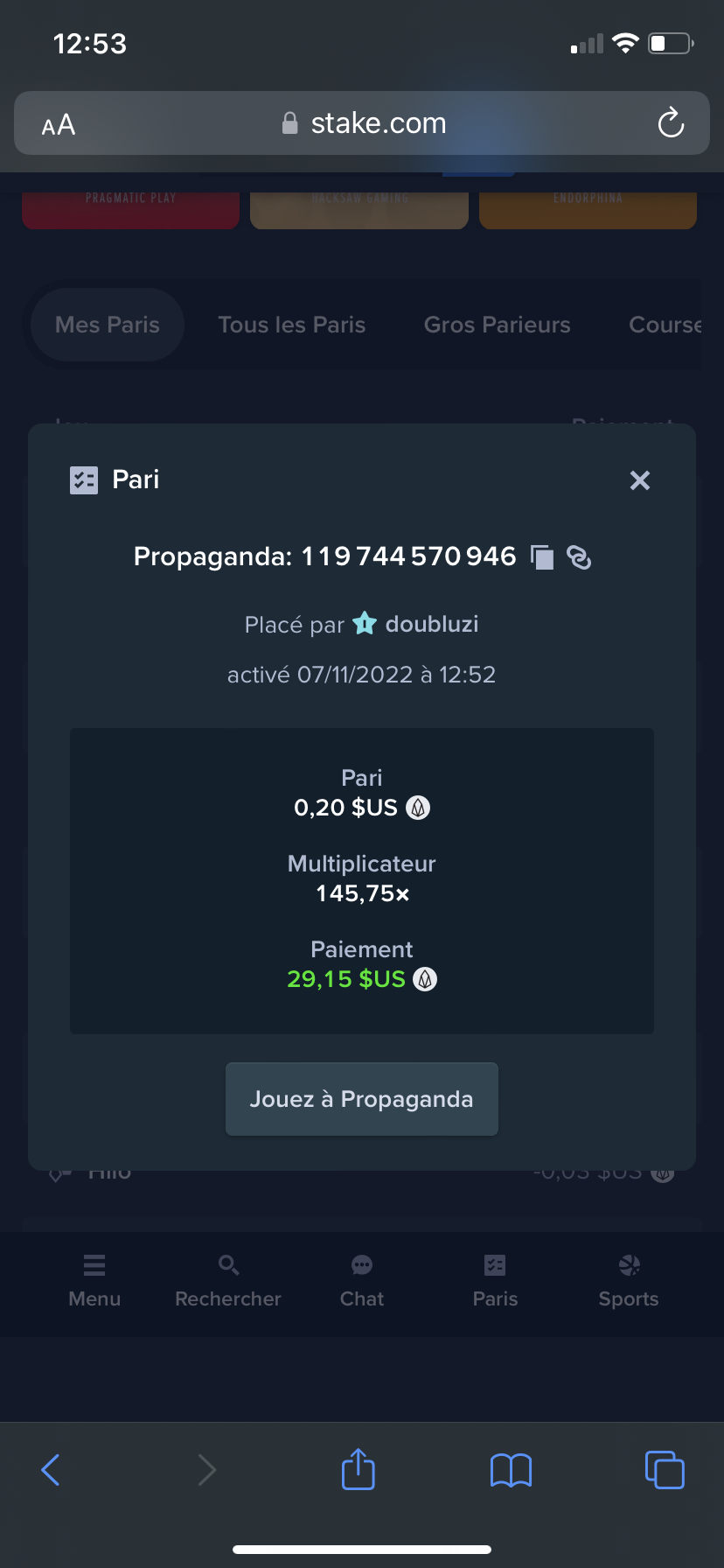
Task: Tap the Jouez à Propaganda button
Action: pyautogui.click(x=362, y=1099)
